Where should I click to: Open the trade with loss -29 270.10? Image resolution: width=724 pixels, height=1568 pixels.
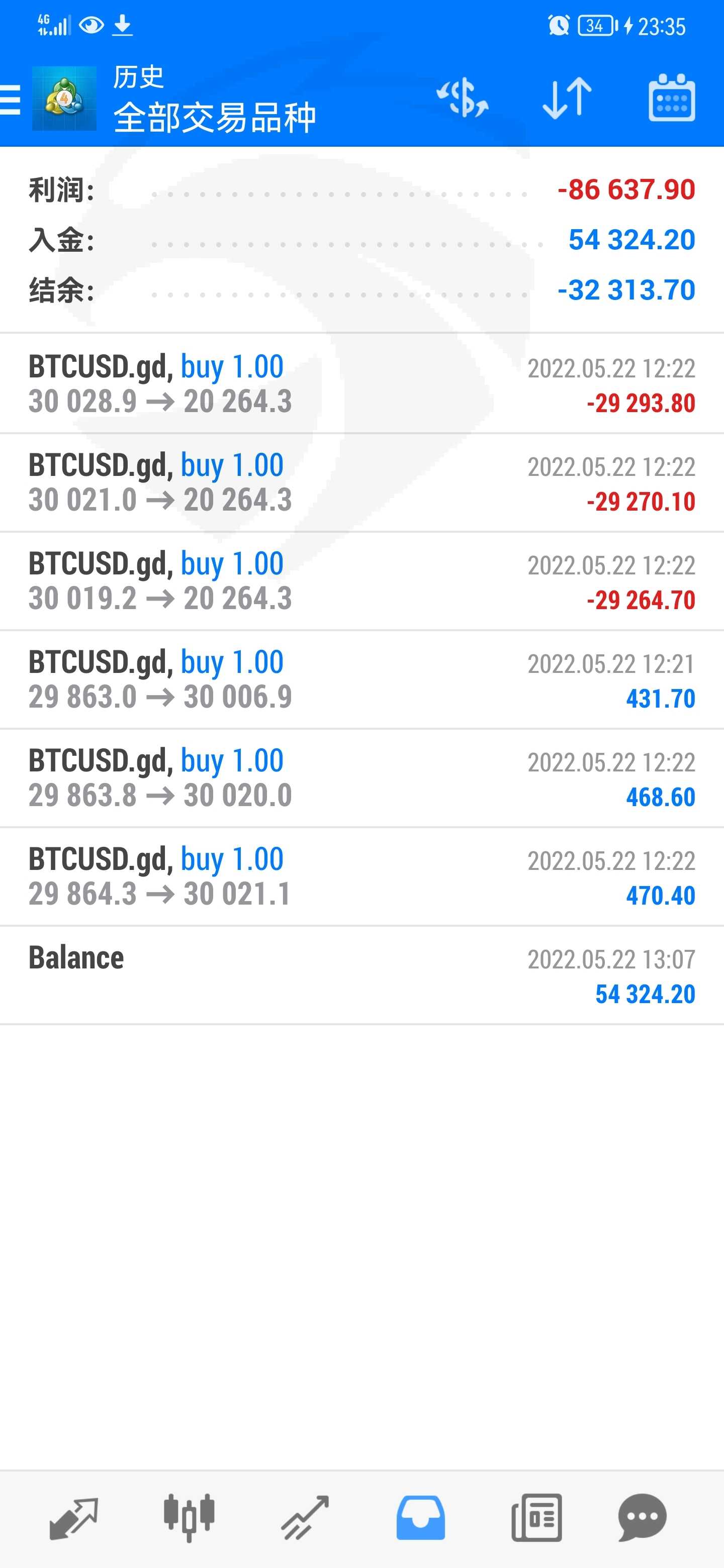[x=361, y=482]
